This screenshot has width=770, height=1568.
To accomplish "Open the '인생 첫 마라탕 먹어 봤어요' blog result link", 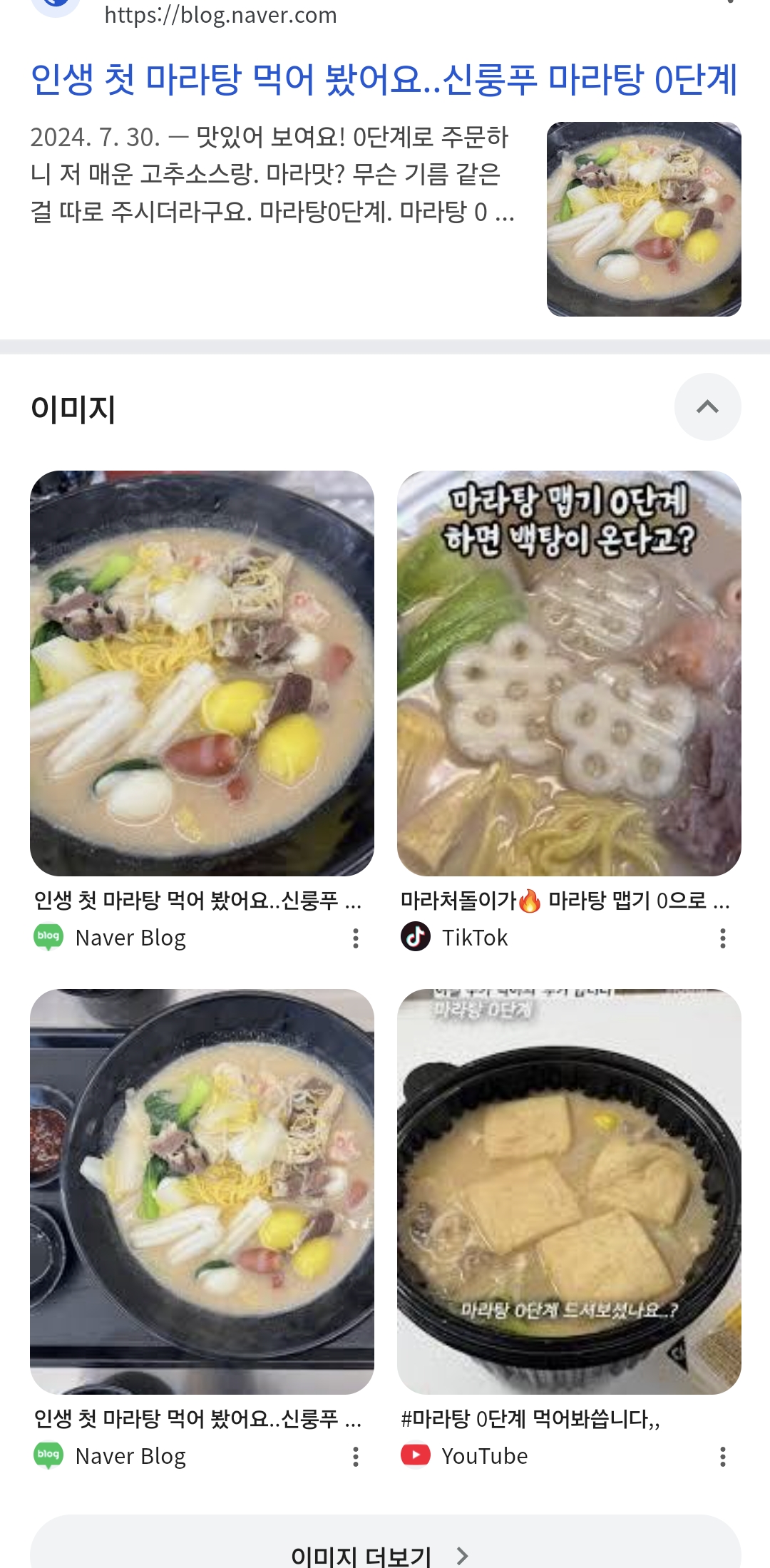I will point(384,79).
